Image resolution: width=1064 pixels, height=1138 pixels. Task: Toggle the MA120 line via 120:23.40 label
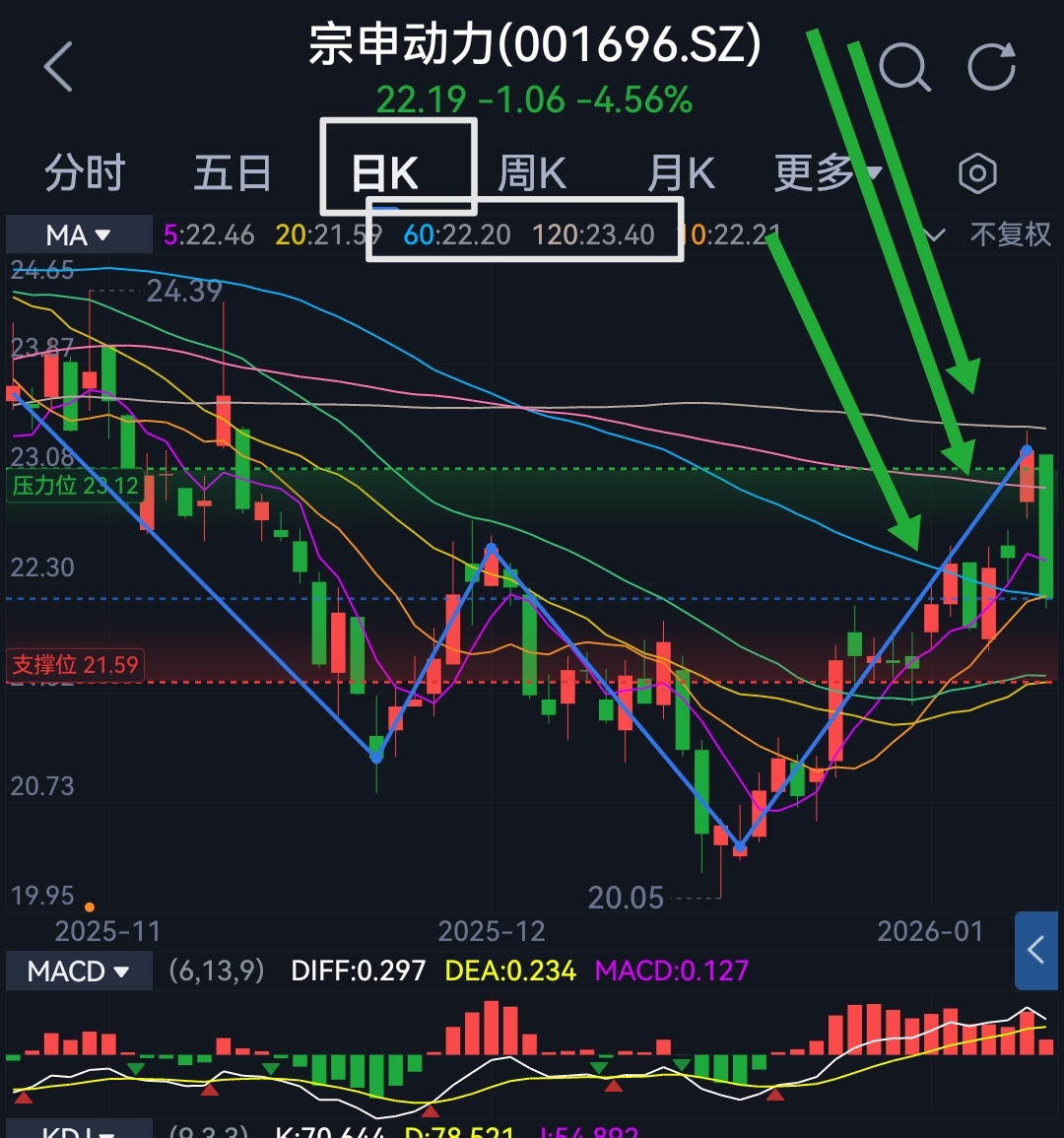click(590, 235)
